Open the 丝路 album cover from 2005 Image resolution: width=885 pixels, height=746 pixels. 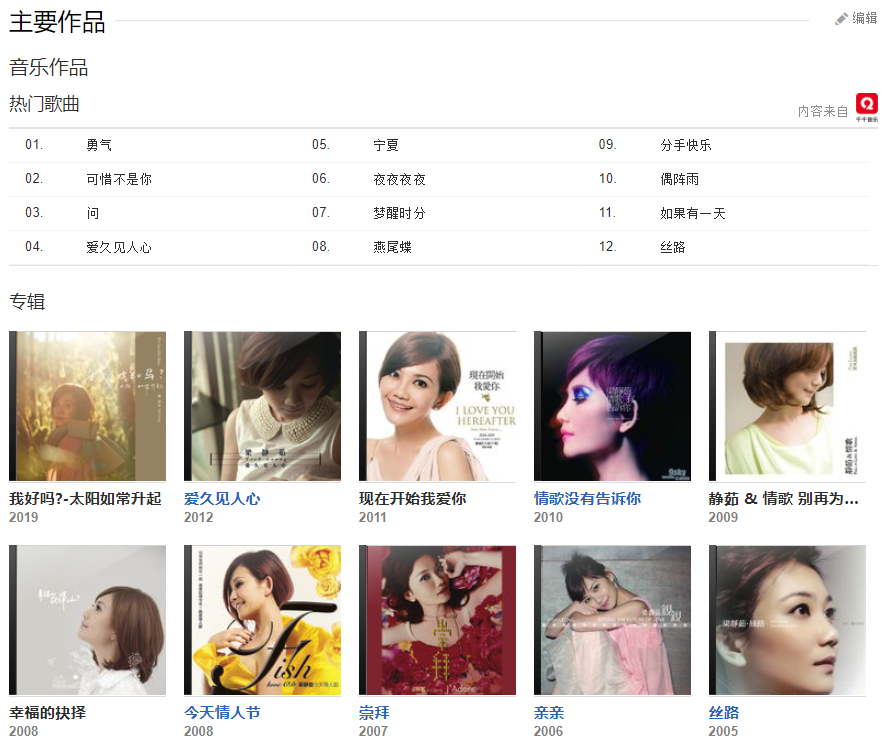pyautogui.click(x=788, y=620)
